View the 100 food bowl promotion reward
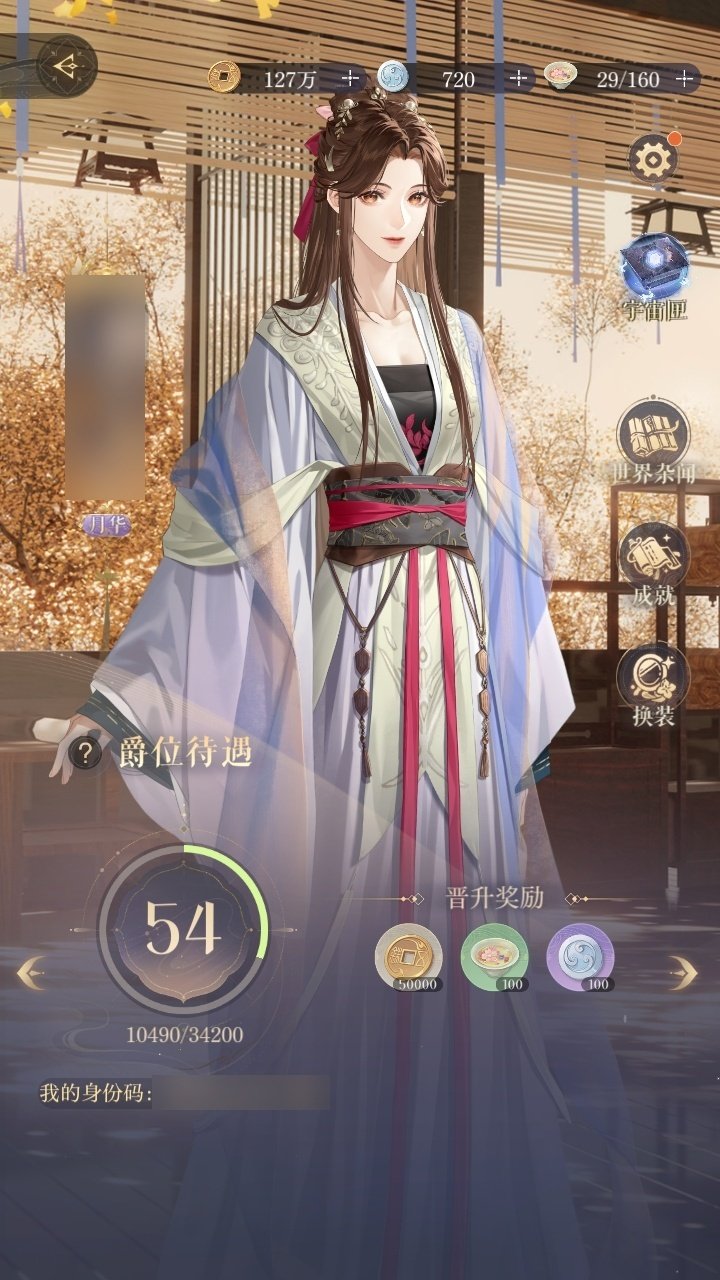The image size is (720, 1280). pos(494,957)
